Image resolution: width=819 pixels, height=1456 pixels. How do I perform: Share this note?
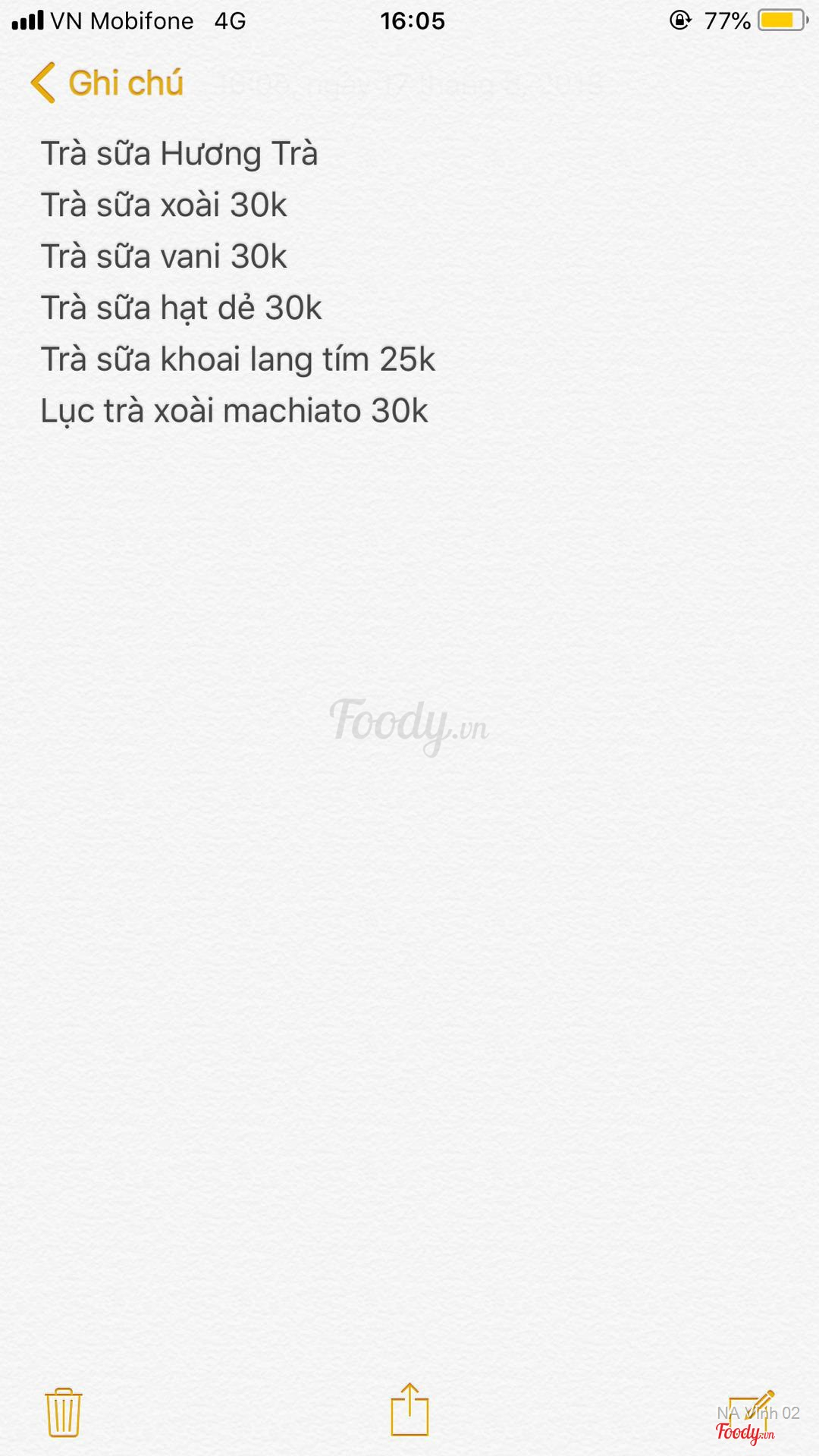[x=409, y=1410]
